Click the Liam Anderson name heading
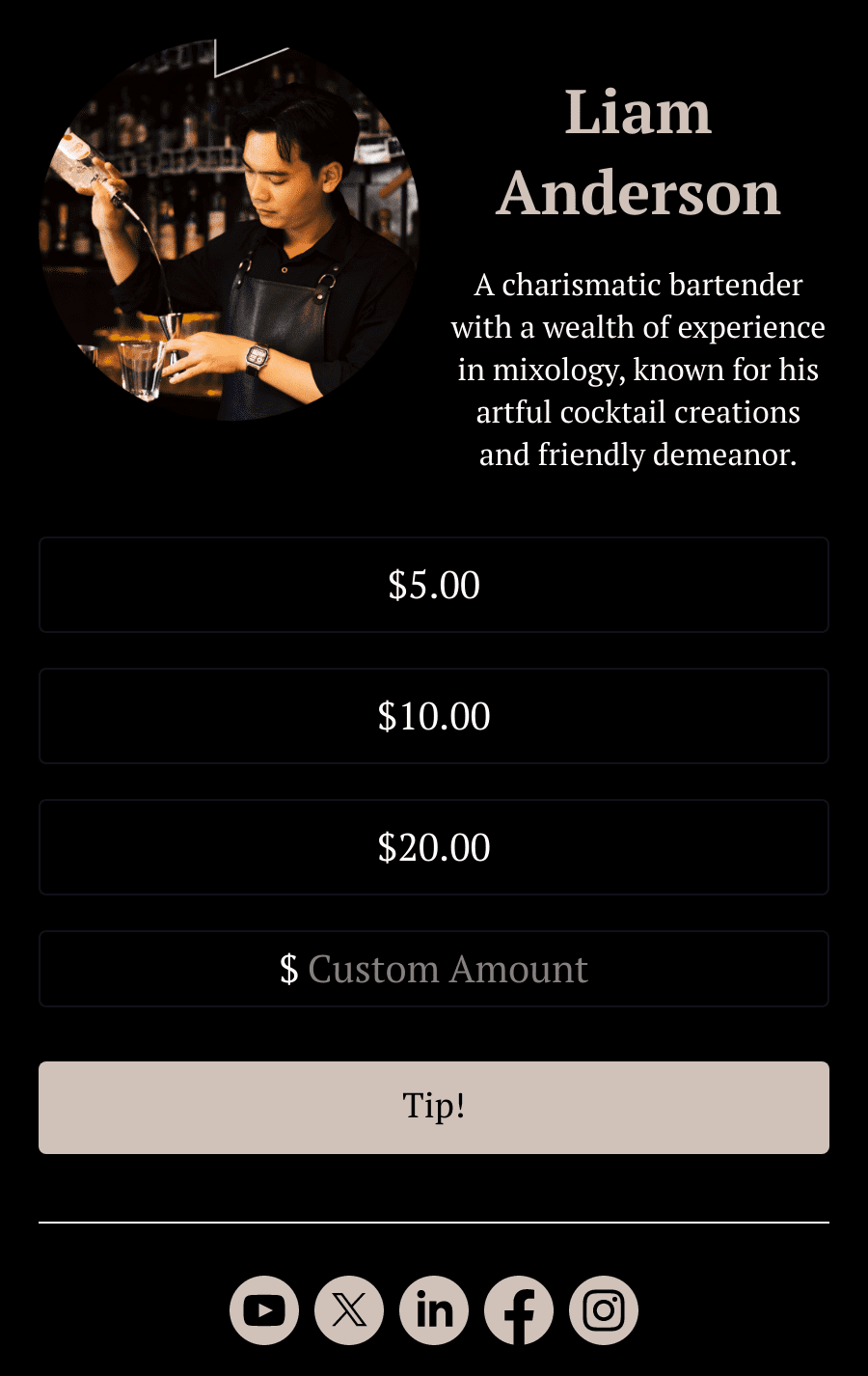This screenshot has height=1376, width=868. pyautogui.click(x=637, y=152)
